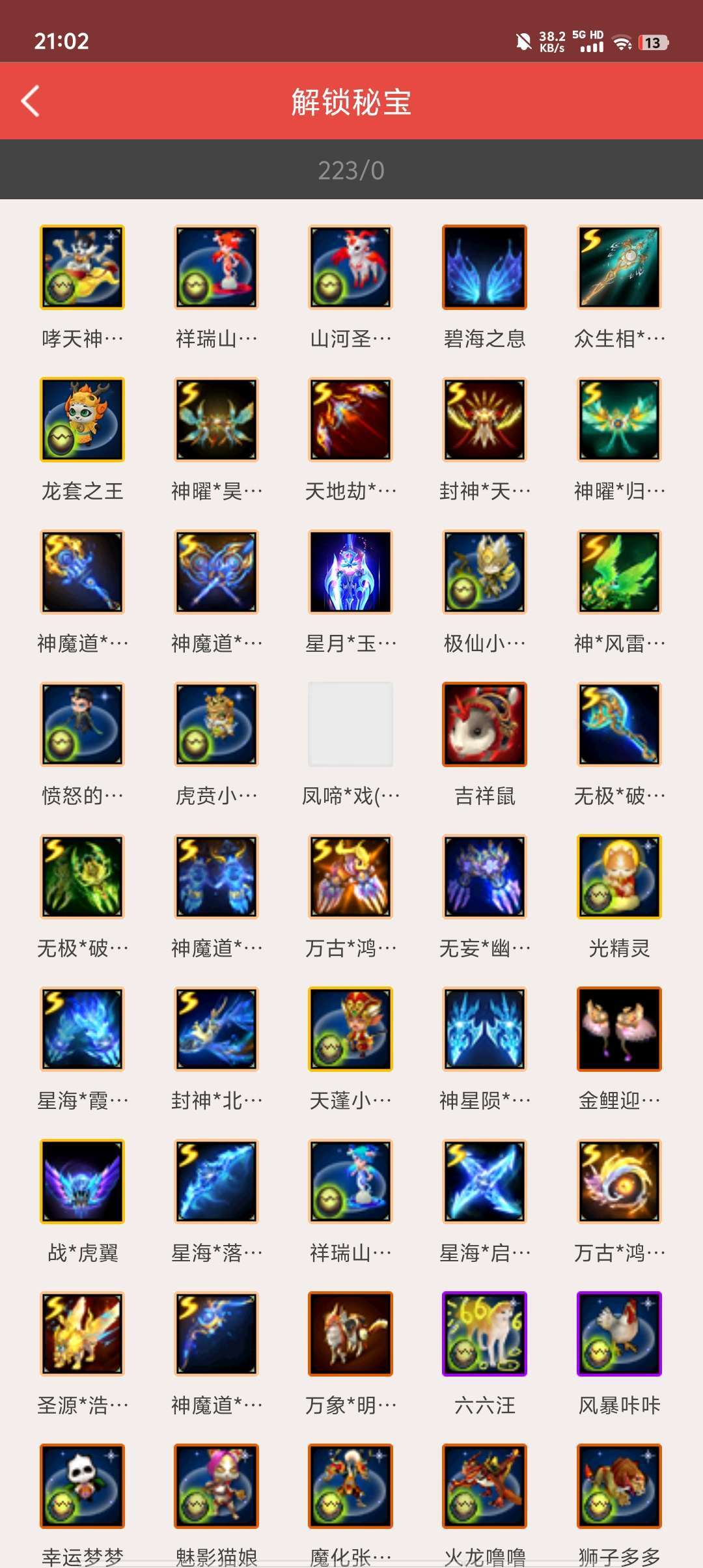Choose the 愤怒的 item tile
Image resolution: width=703 pixels, height=1568 pixels.
(82, 725)
